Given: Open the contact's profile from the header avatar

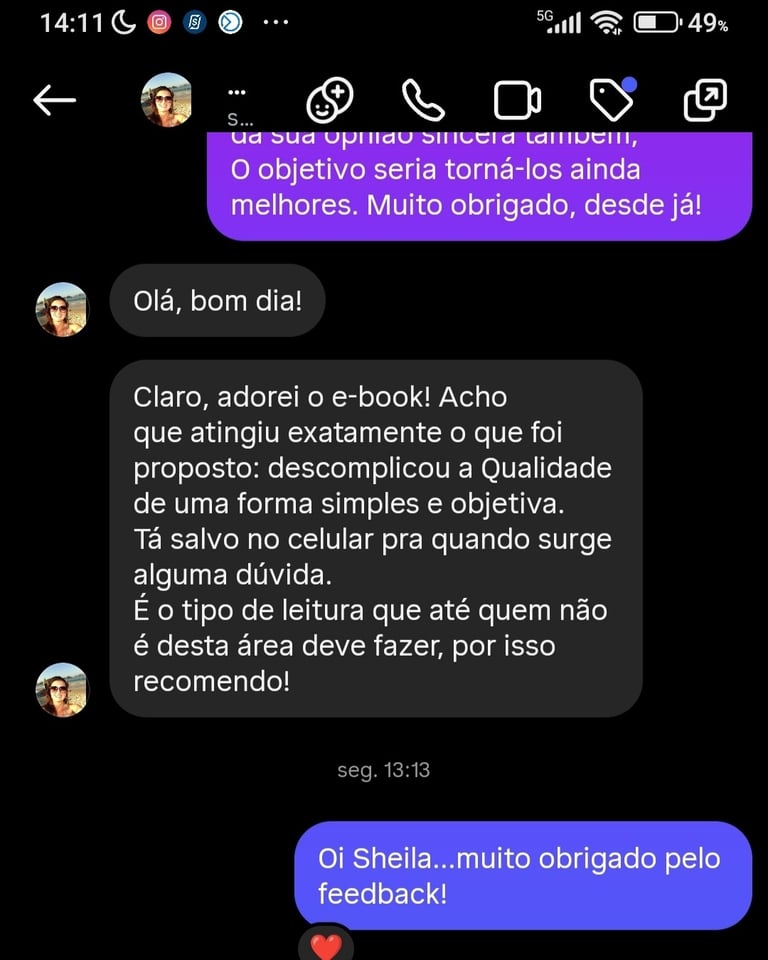Looking at the screenshot, I should click(167, 100).
